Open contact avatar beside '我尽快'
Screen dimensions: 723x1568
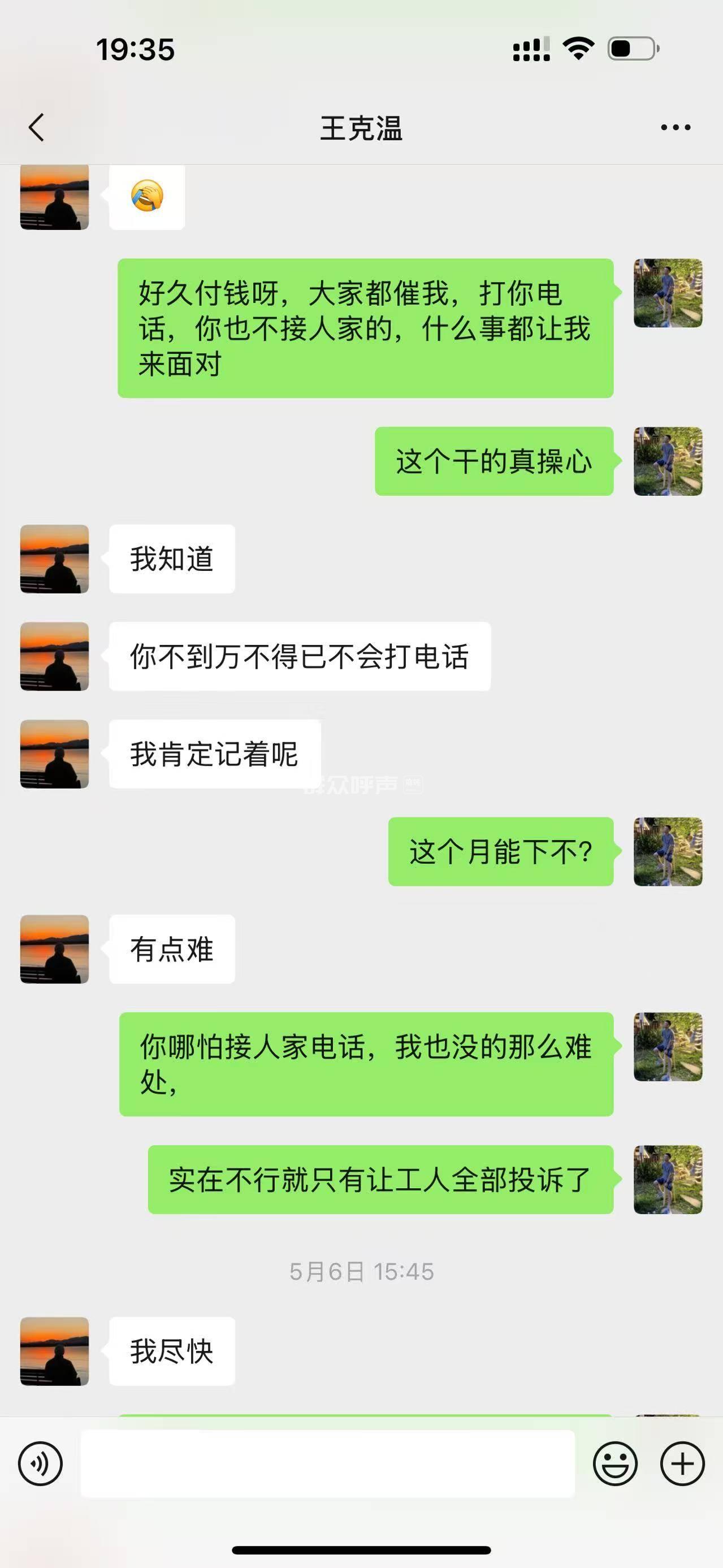coord(55,1352)
